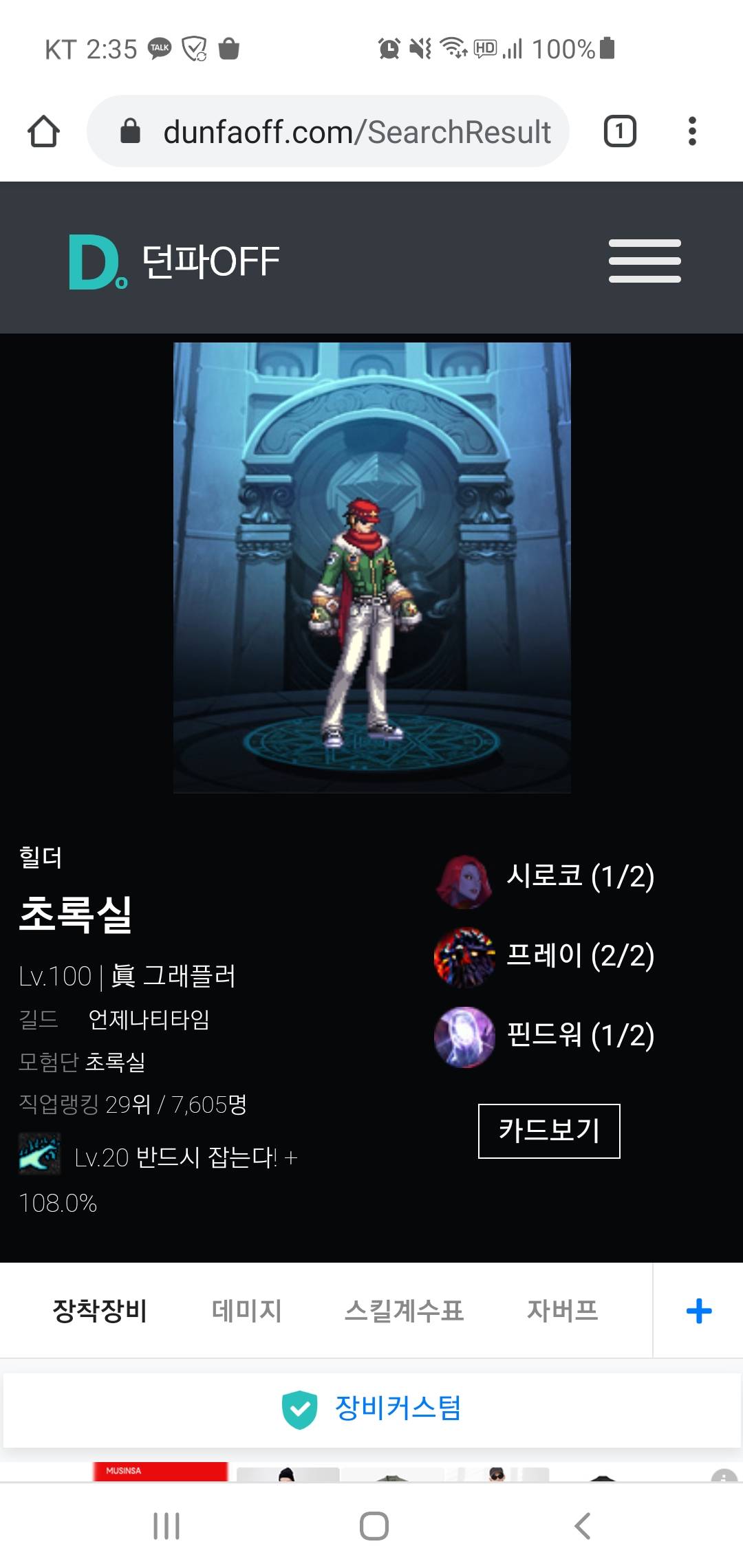The height and width of the screenshot is (1568, 743).
Task: Go to the browser home page
Action: (x=43, y=131)
